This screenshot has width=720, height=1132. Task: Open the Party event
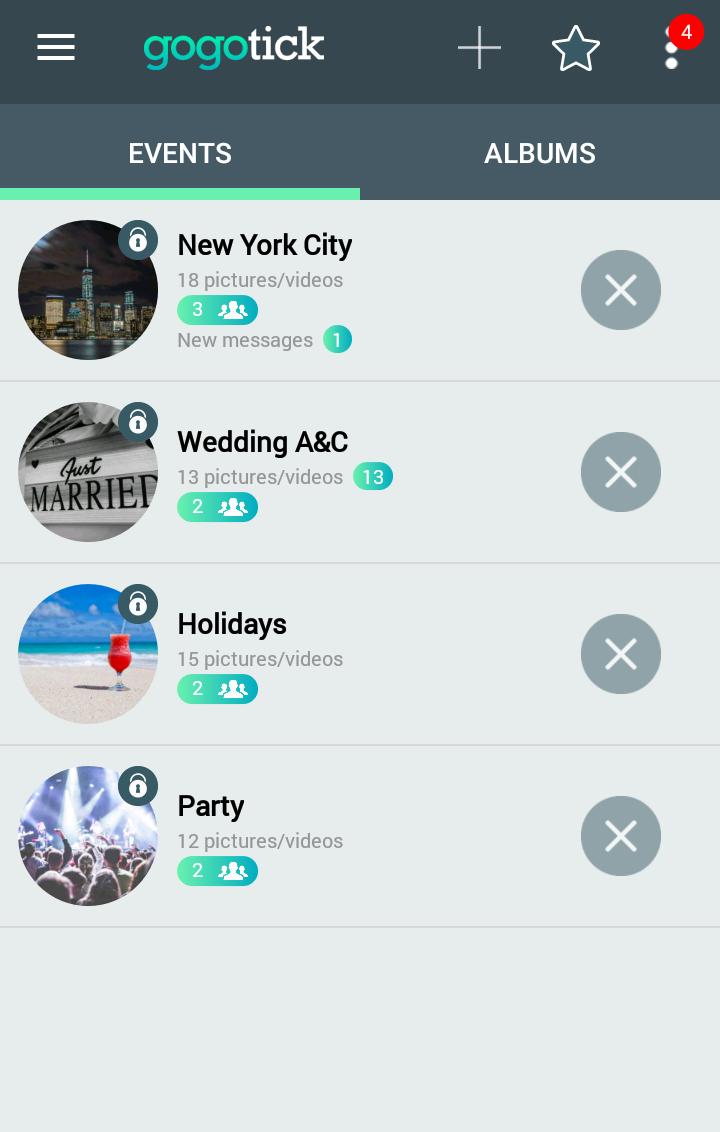[211, 806]
